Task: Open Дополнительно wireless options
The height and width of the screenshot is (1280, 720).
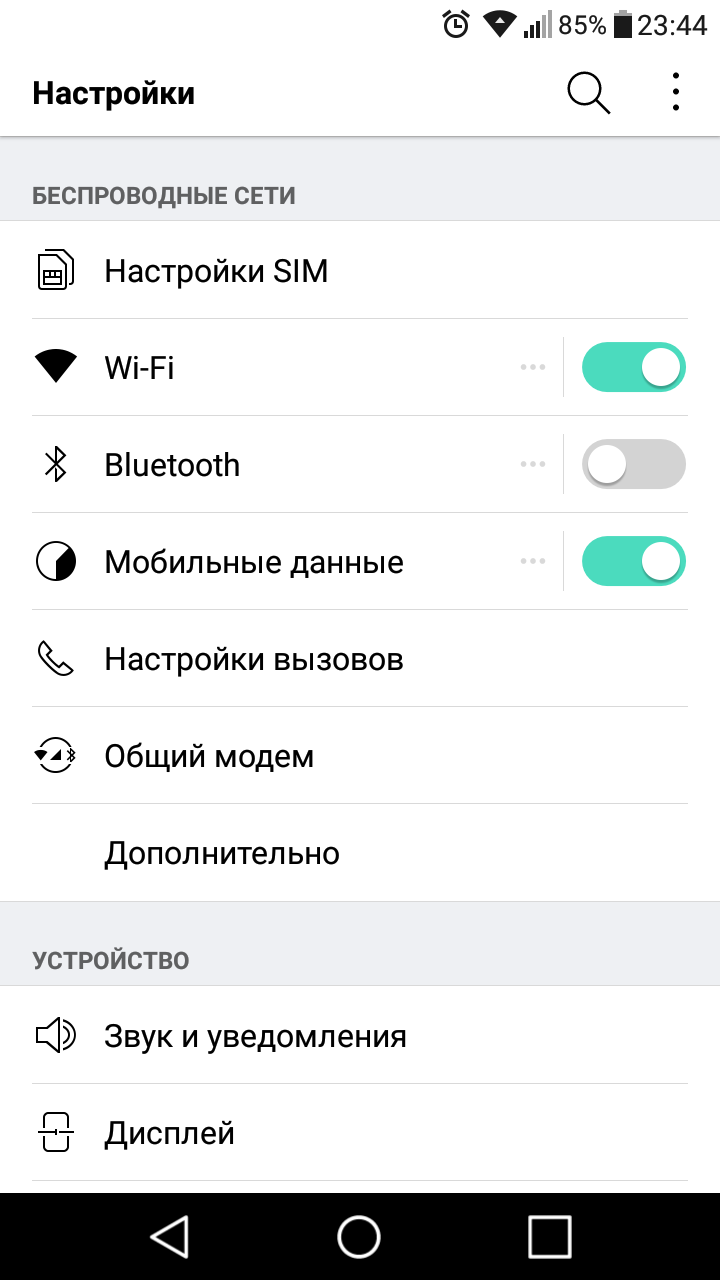Action: 360,853
